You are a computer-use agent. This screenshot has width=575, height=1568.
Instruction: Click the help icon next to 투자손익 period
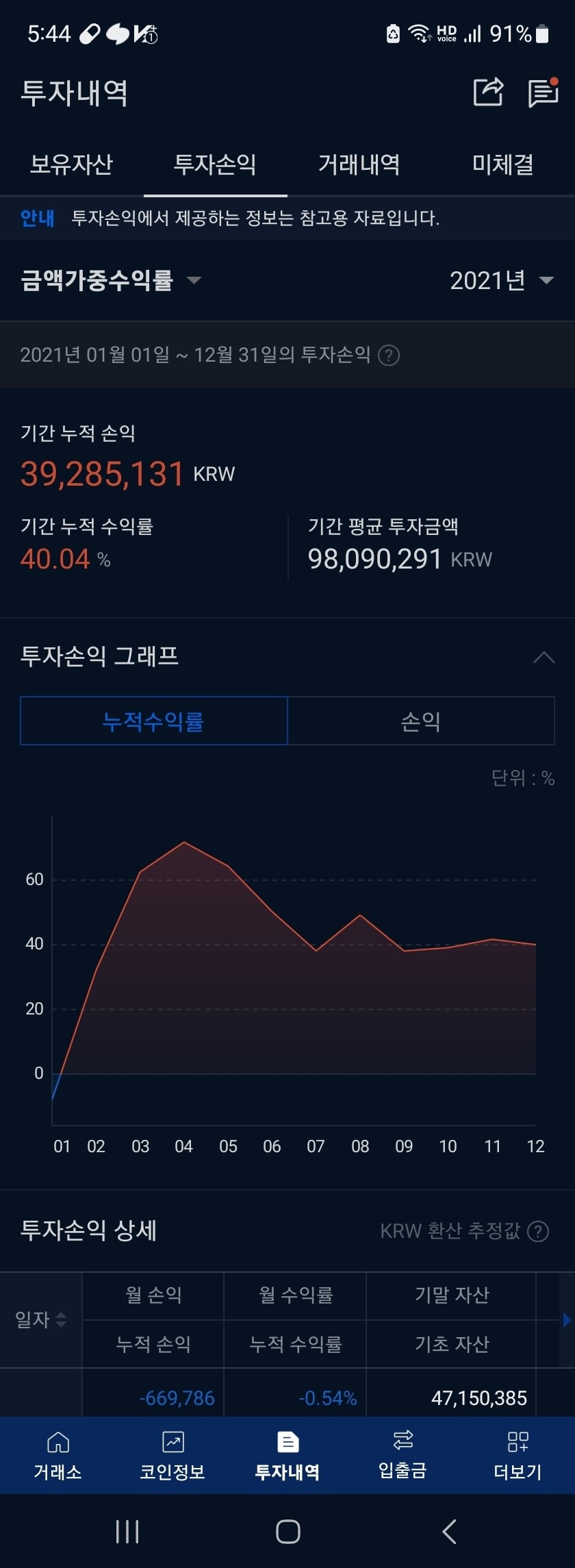click(x=388, y=356)
